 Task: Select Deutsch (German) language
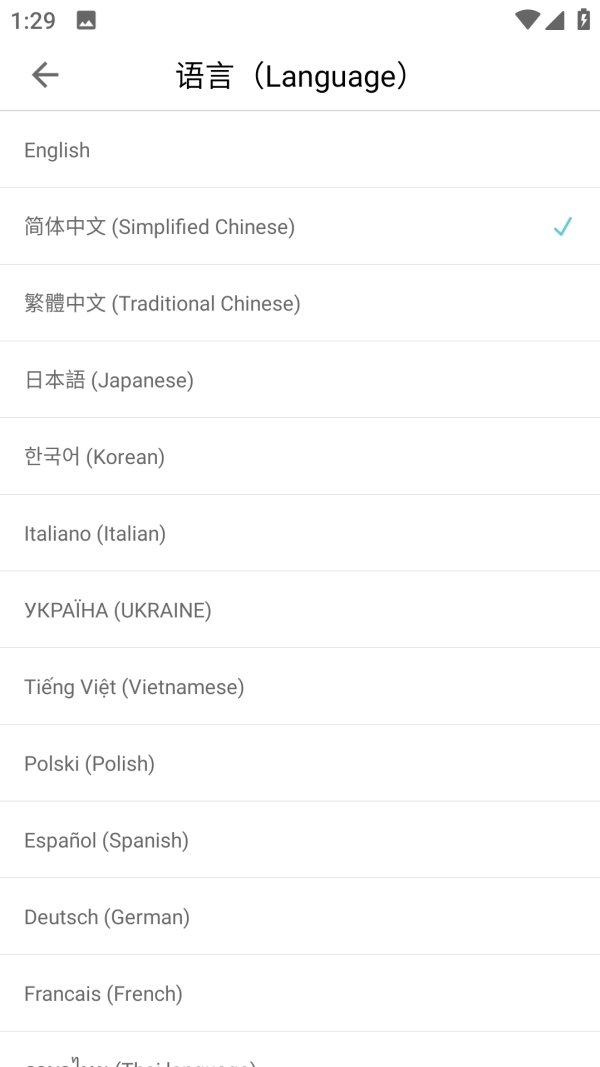pyautogui.click(x=107, y=917)
